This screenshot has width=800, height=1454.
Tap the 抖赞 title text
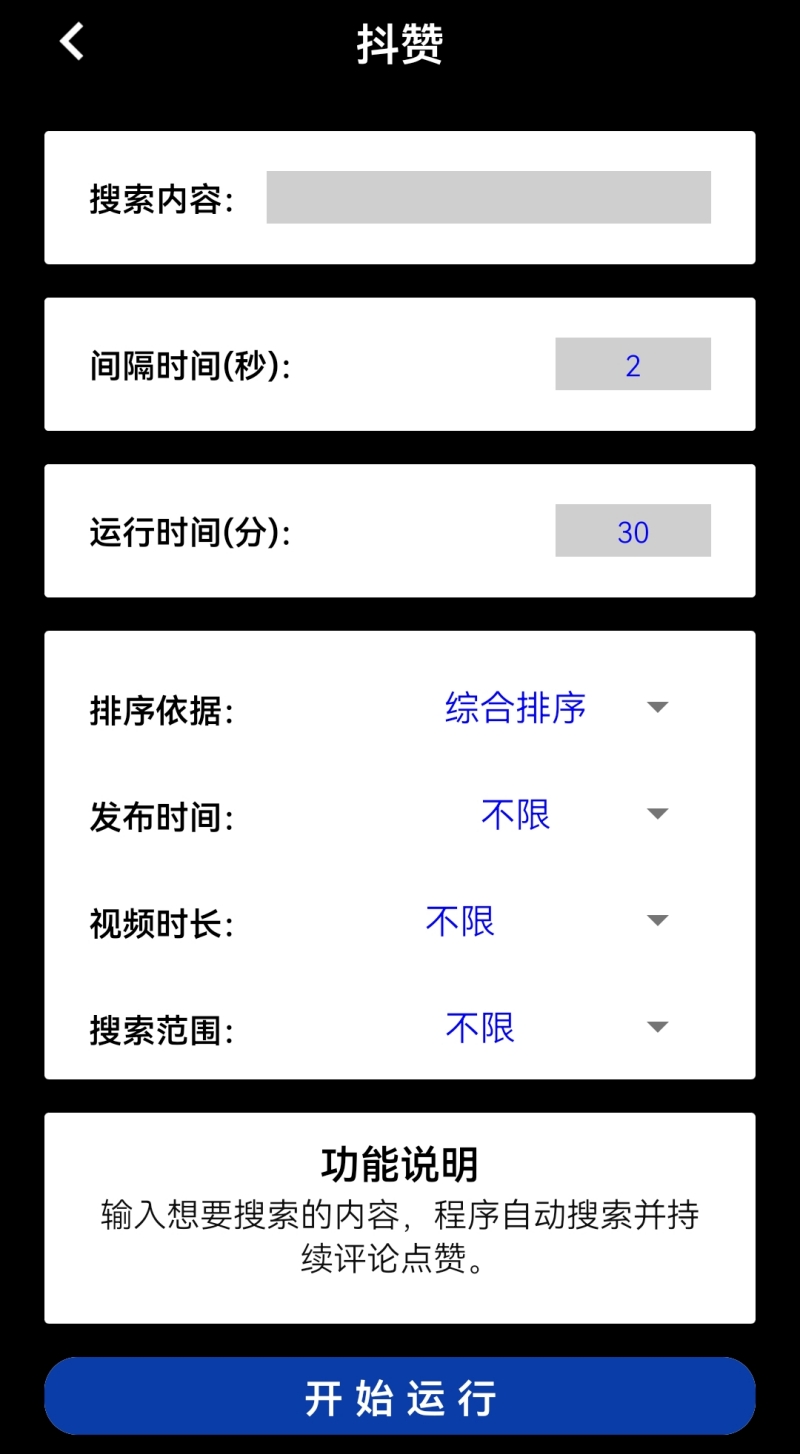pyautogui.click(x=400, y=44)
